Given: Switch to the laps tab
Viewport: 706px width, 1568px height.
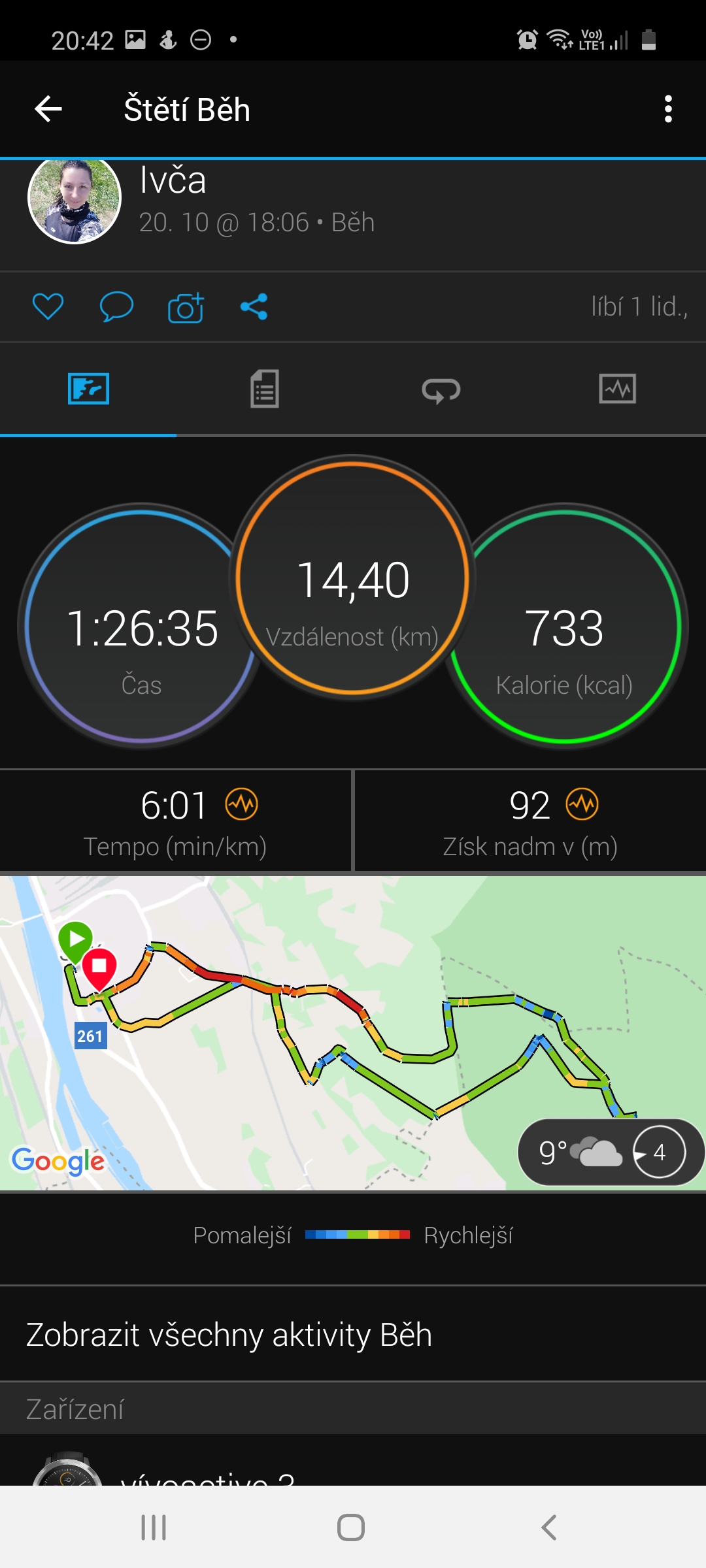Looking at the screenshot, I should tap(441, 389).
